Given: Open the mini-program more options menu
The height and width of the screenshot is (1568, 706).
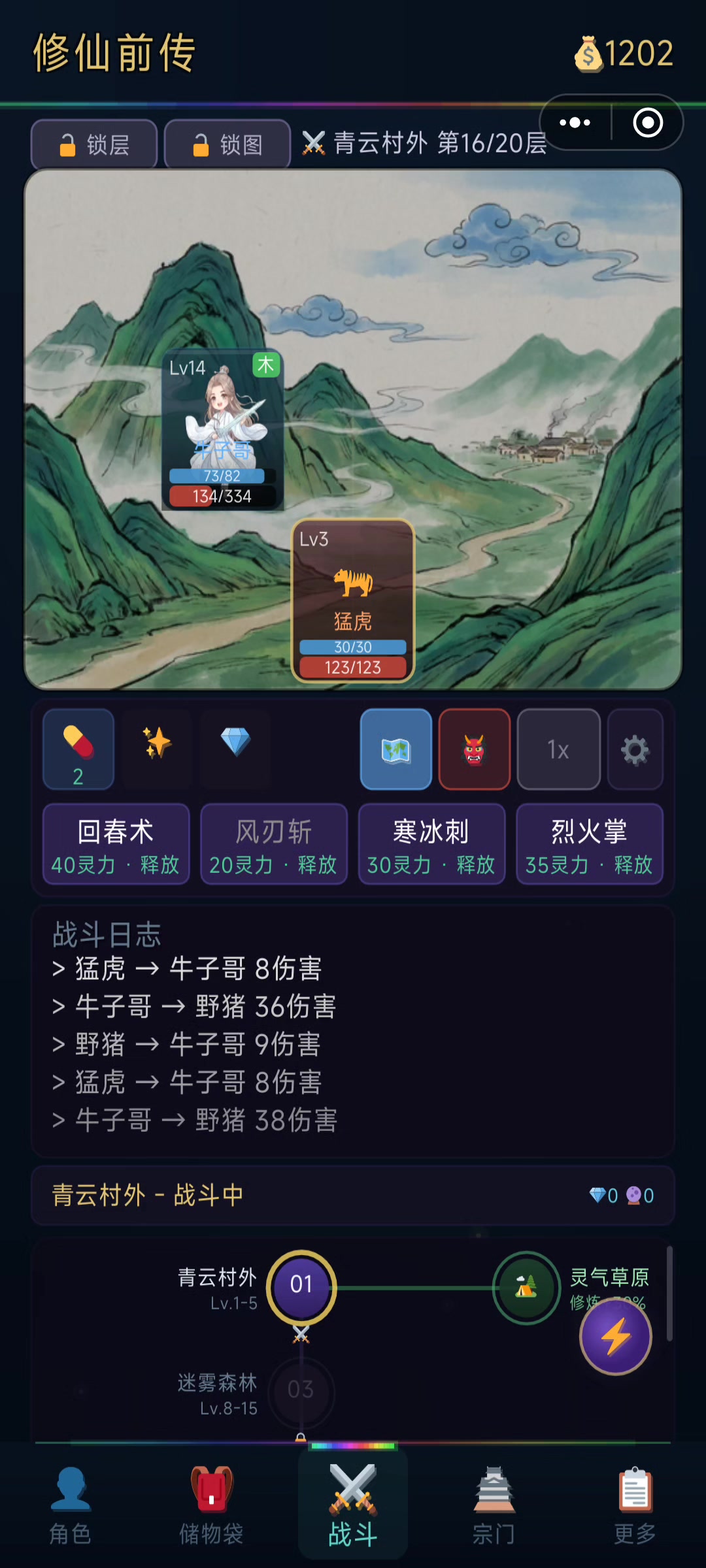Looking at the screenshot, I should [575, 123].
